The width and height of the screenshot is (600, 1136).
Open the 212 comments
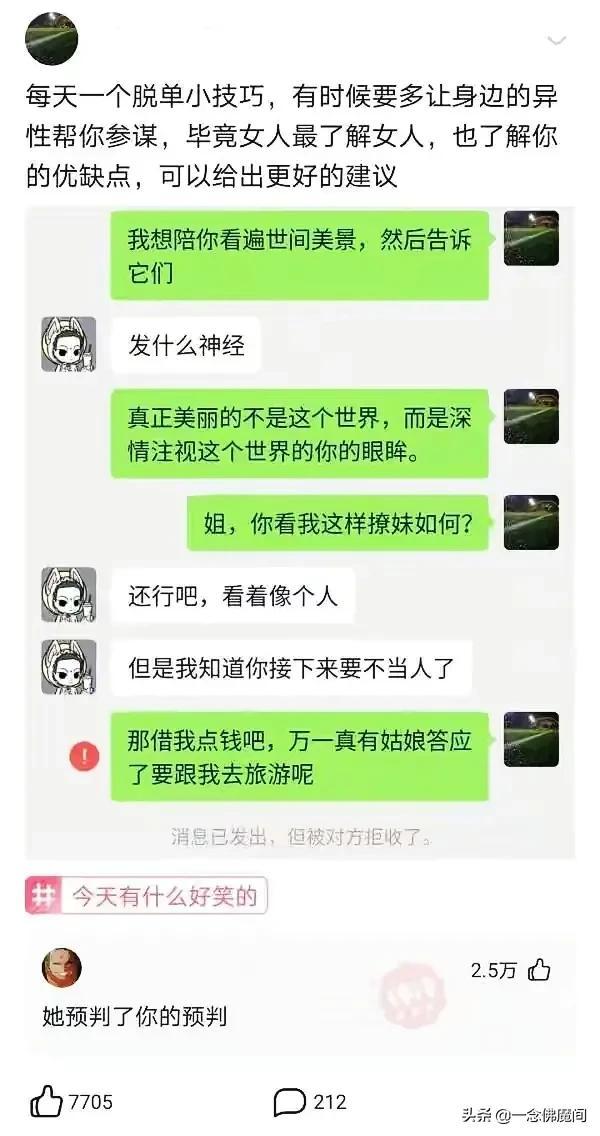[289, 1102]
